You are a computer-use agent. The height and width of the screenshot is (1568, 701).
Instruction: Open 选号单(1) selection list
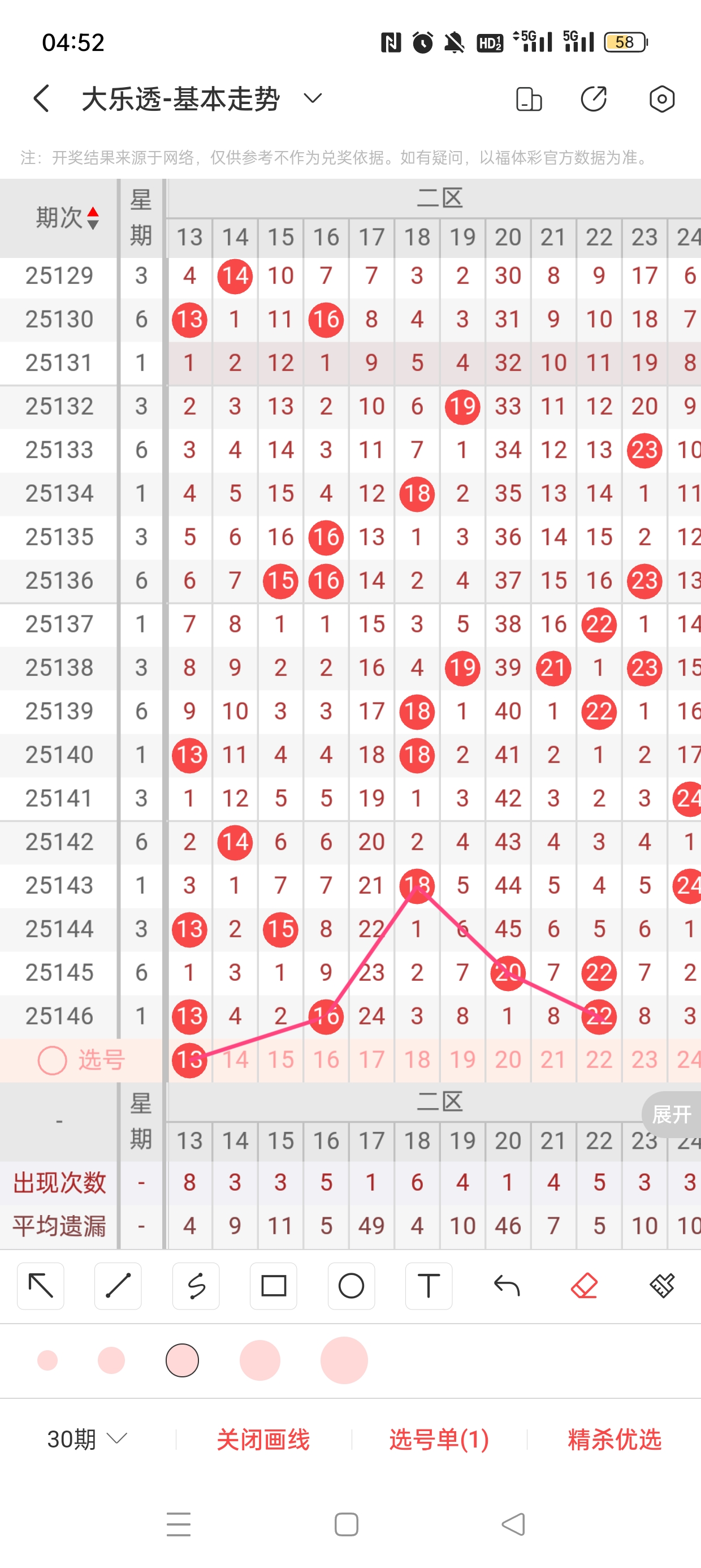[439, 1439]
